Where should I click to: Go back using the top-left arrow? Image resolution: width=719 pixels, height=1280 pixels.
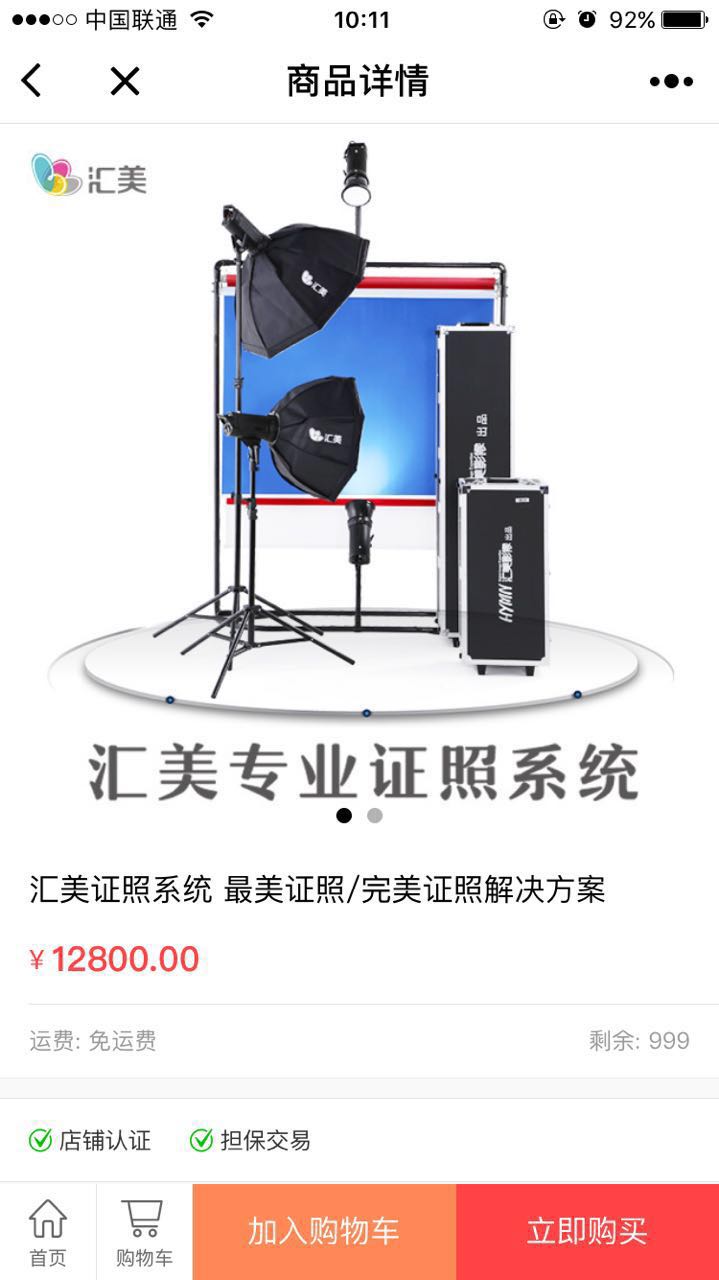32,81
